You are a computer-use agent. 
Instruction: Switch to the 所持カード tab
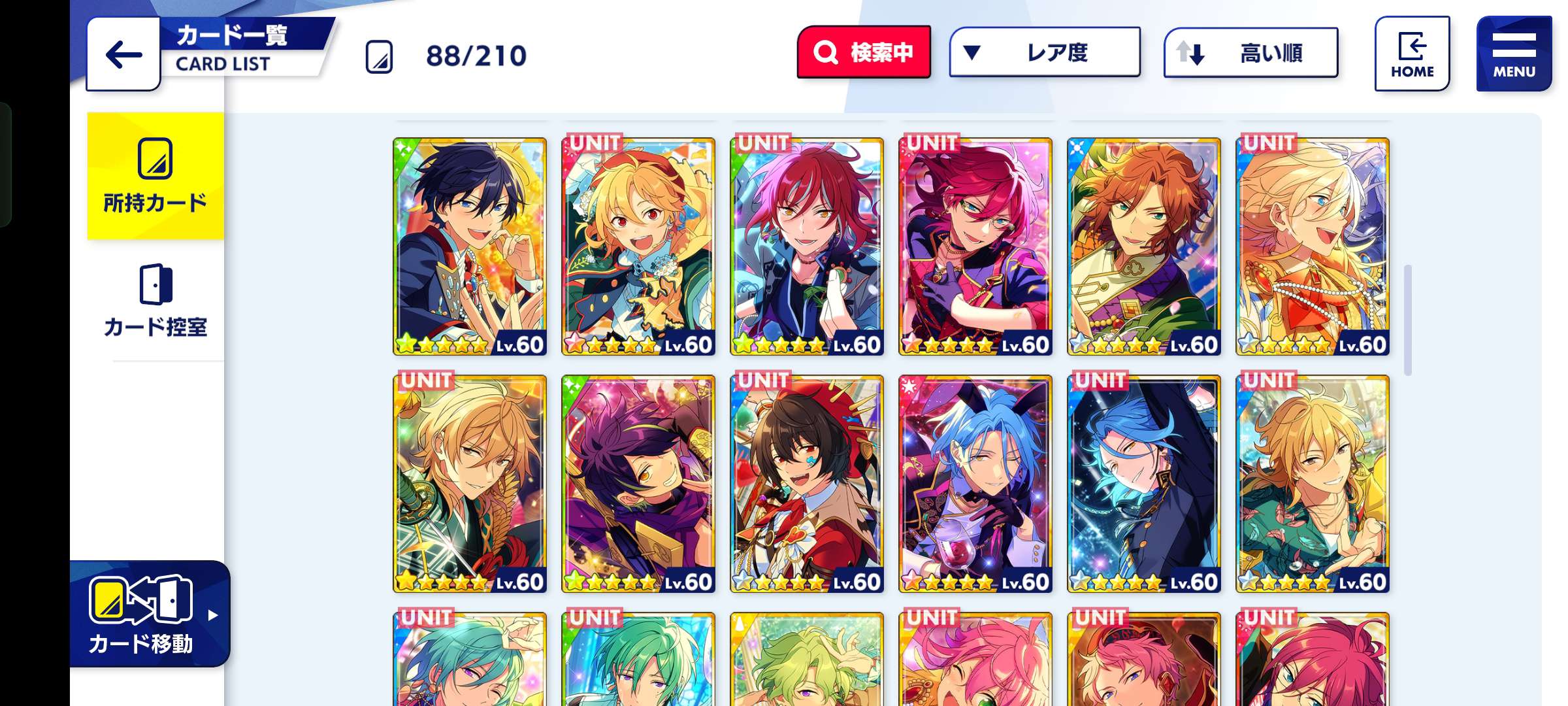click(155, 176)
